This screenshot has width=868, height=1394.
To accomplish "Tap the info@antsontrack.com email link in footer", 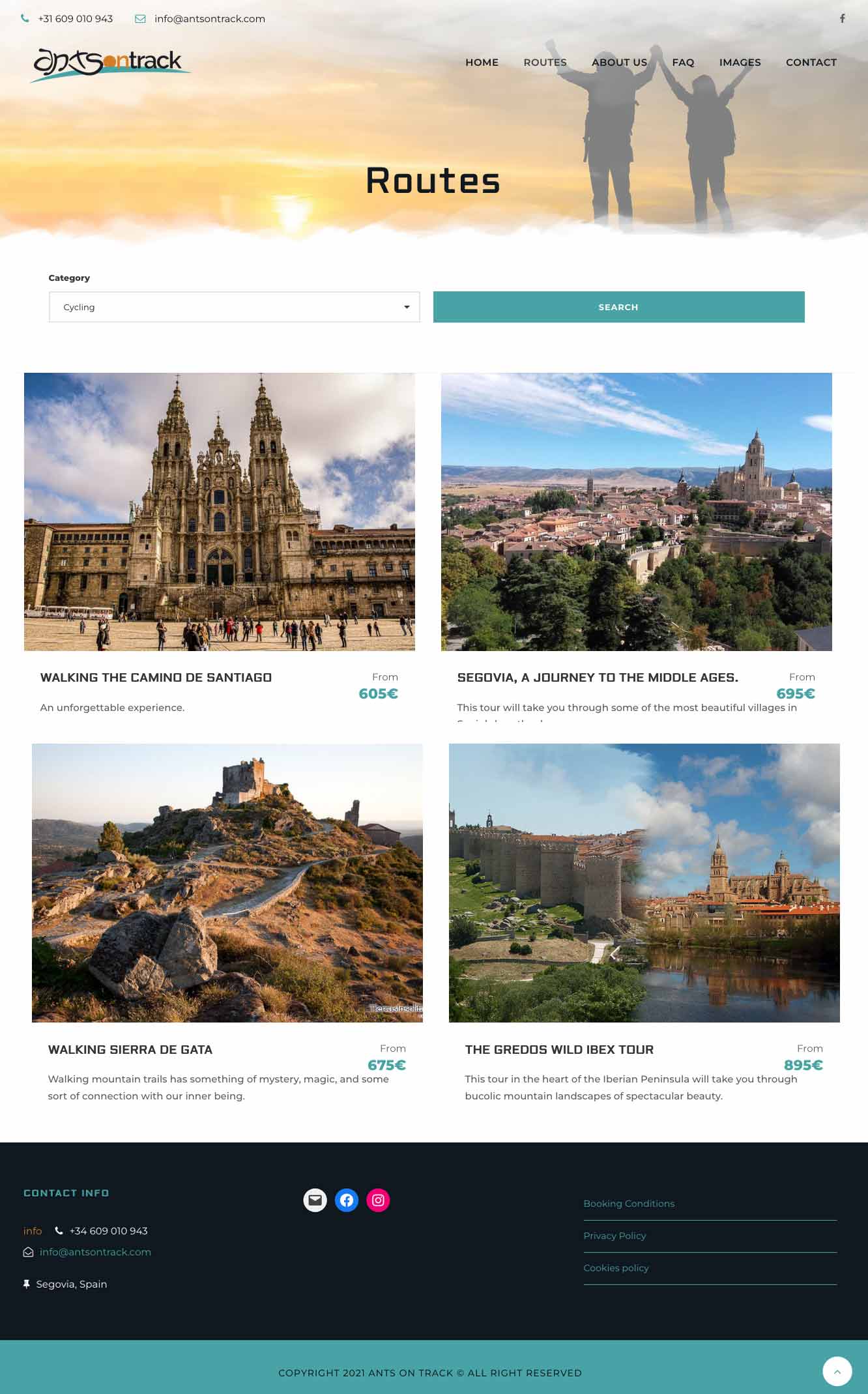I will [95, 1252].
